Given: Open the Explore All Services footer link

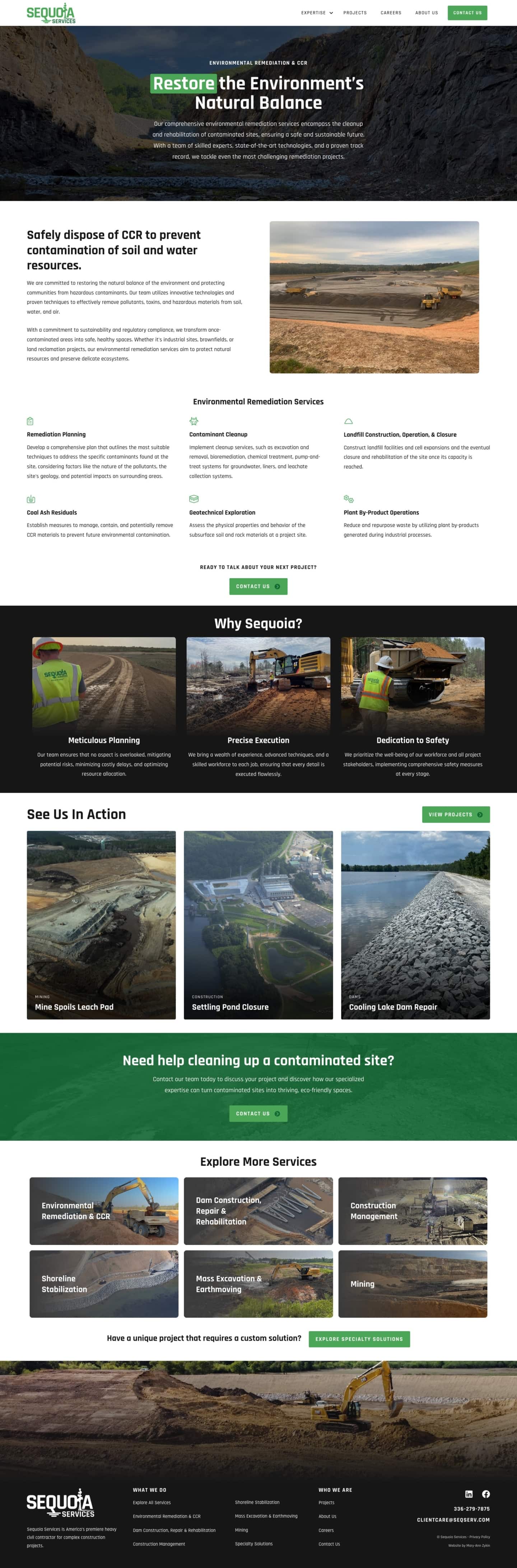Looking at the screenshot, I should click(x=152, y=1502).
